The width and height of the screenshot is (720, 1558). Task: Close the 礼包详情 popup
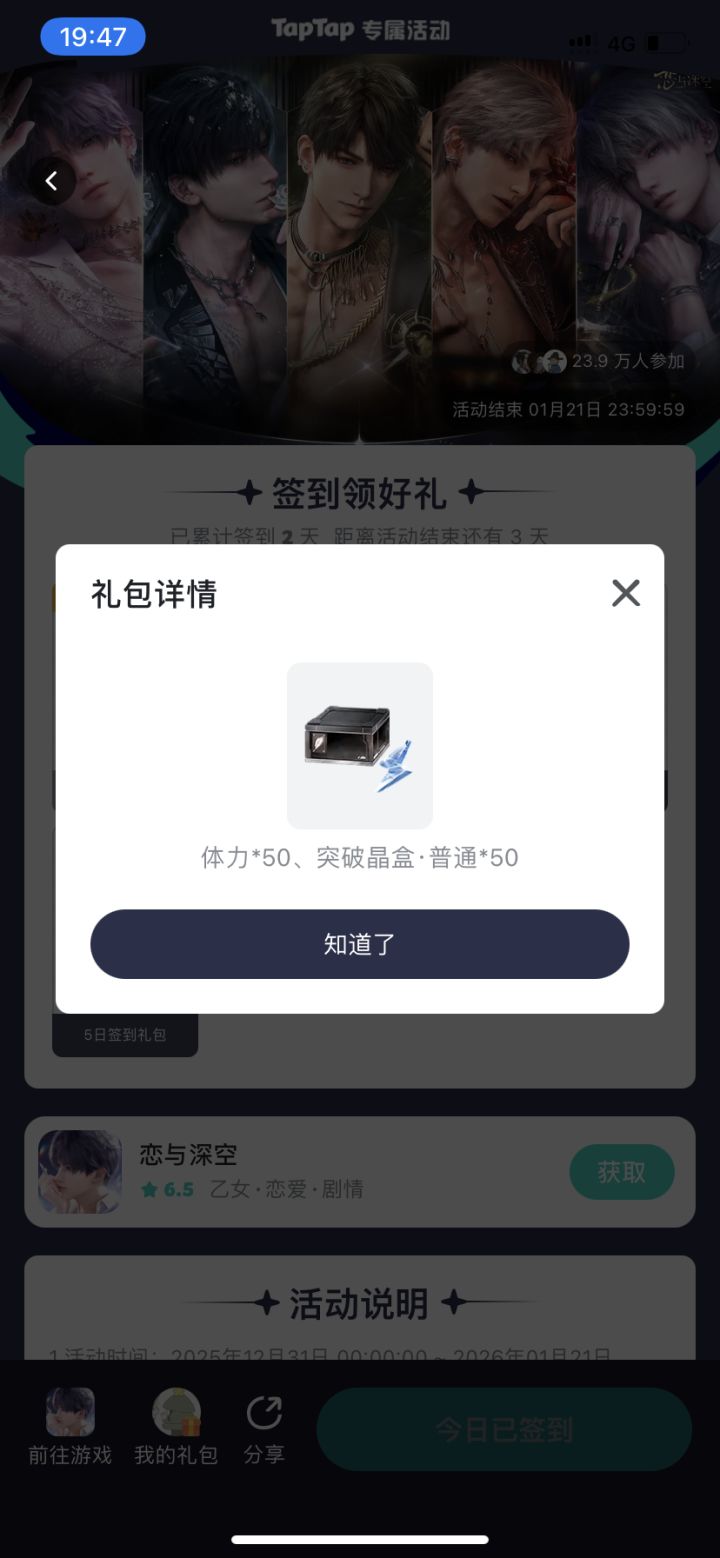(x=625, y=592)
